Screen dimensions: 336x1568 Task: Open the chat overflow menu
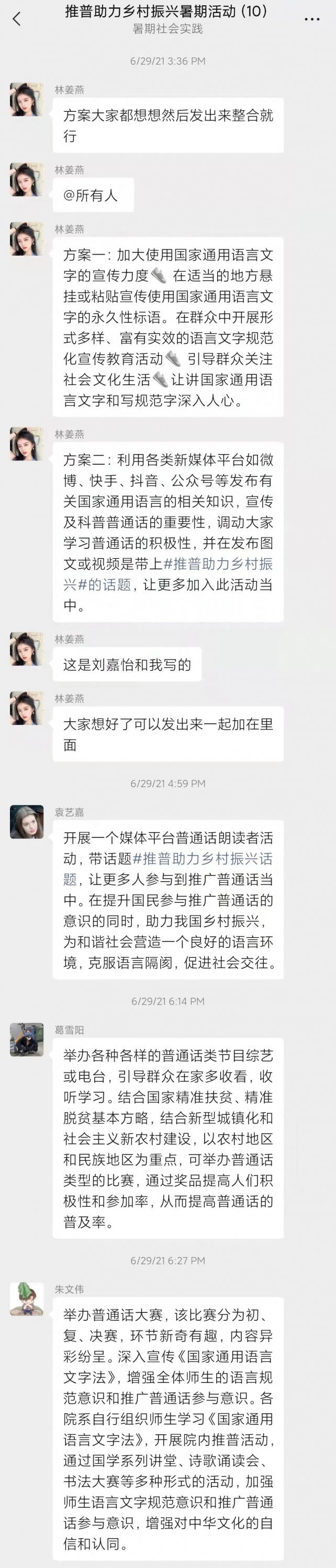click(311, 19)
